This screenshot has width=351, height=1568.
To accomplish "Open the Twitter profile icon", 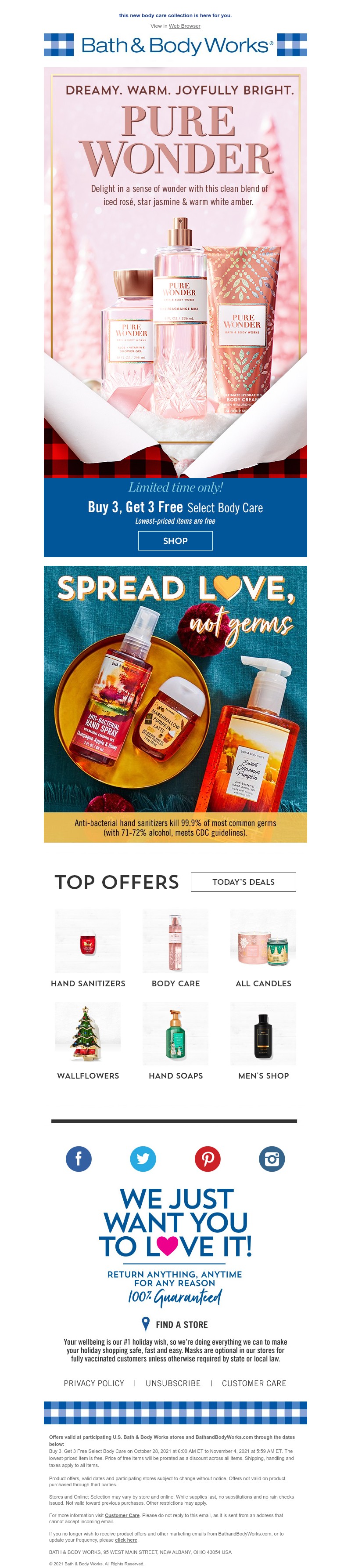I will point(143,1159).
